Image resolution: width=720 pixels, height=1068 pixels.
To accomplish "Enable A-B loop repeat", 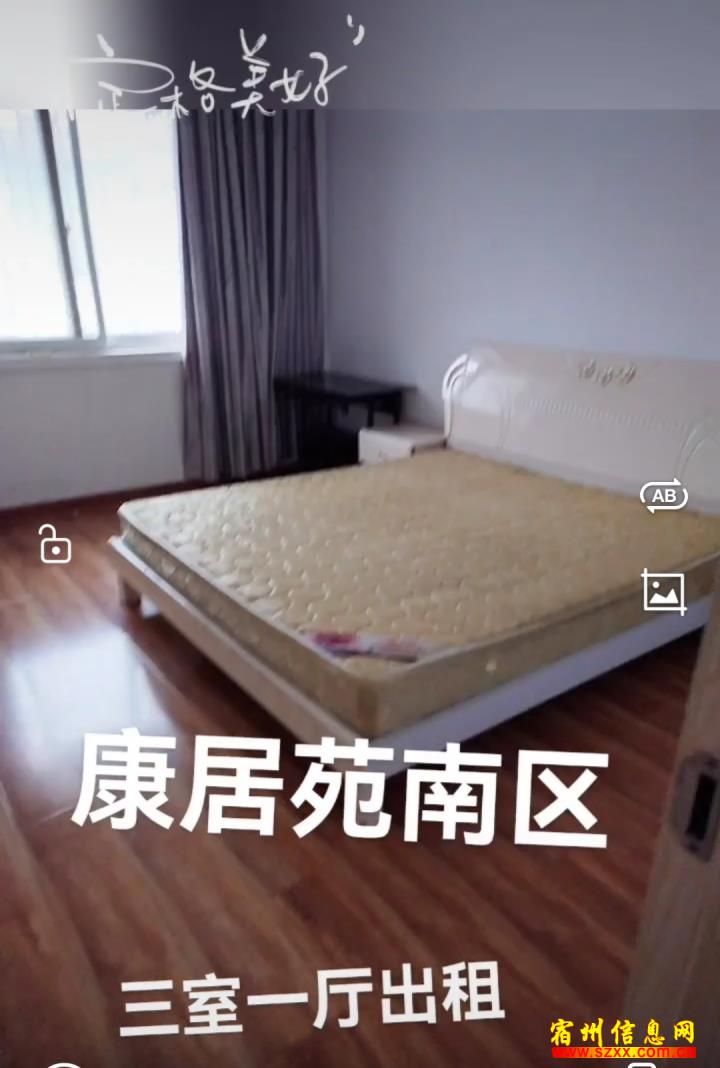I will [x=664, y=495].
